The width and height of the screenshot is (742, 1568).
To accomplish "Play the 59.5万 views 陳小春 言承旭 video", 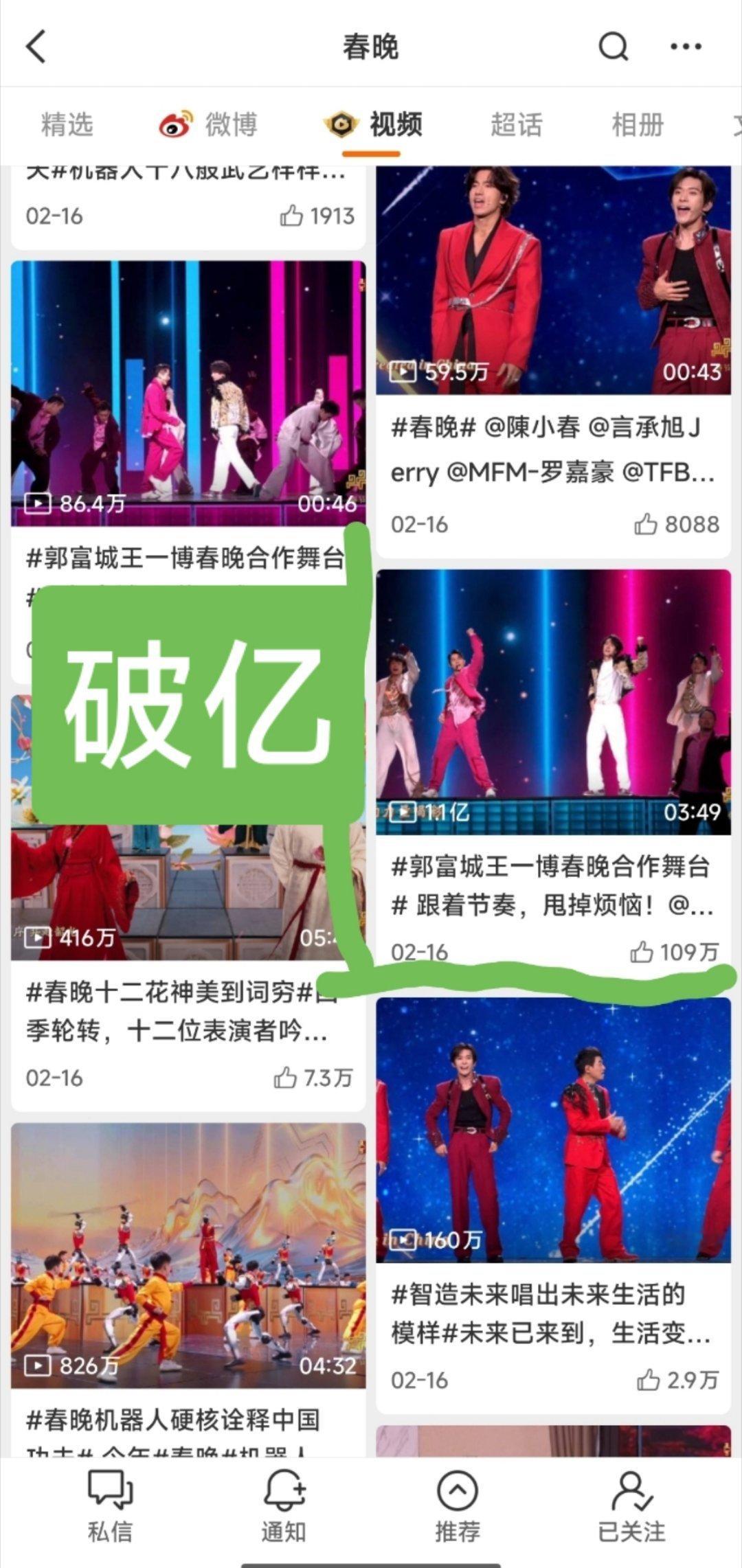I will click(x=553, y=282).
